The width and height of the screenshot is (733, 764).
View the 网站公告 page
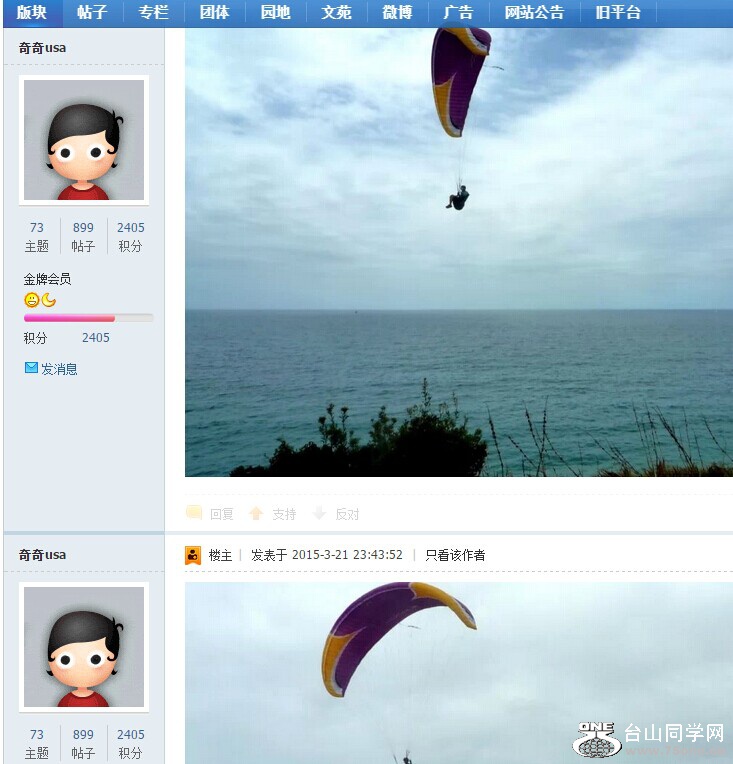(x=534, y=12)
